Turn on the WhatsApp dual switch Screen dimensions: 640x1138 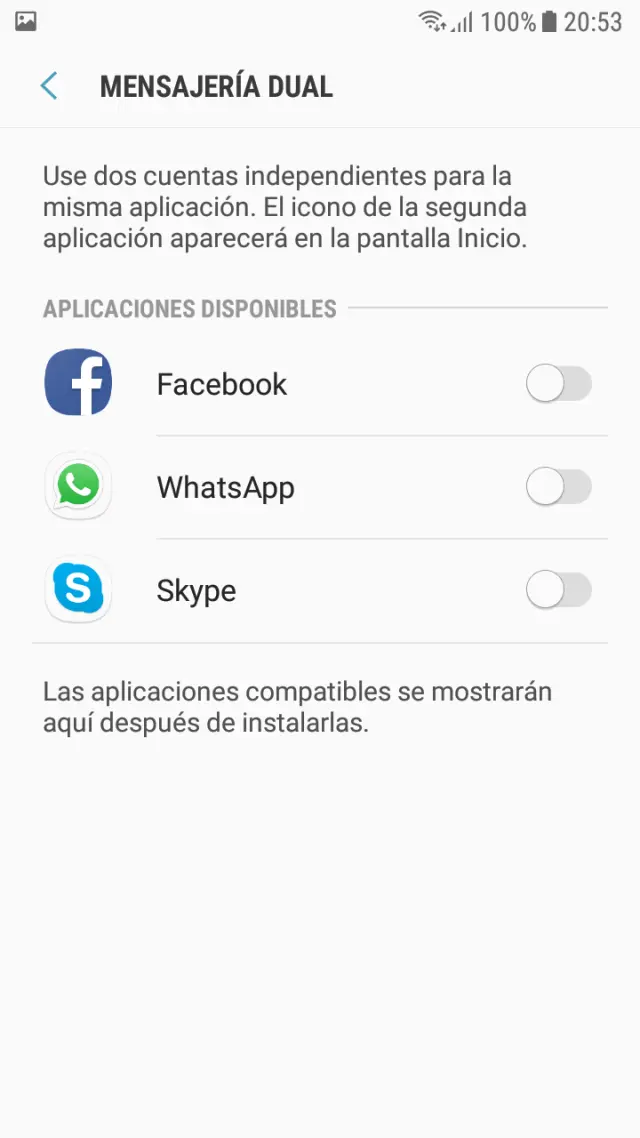[x=558, y=488]
